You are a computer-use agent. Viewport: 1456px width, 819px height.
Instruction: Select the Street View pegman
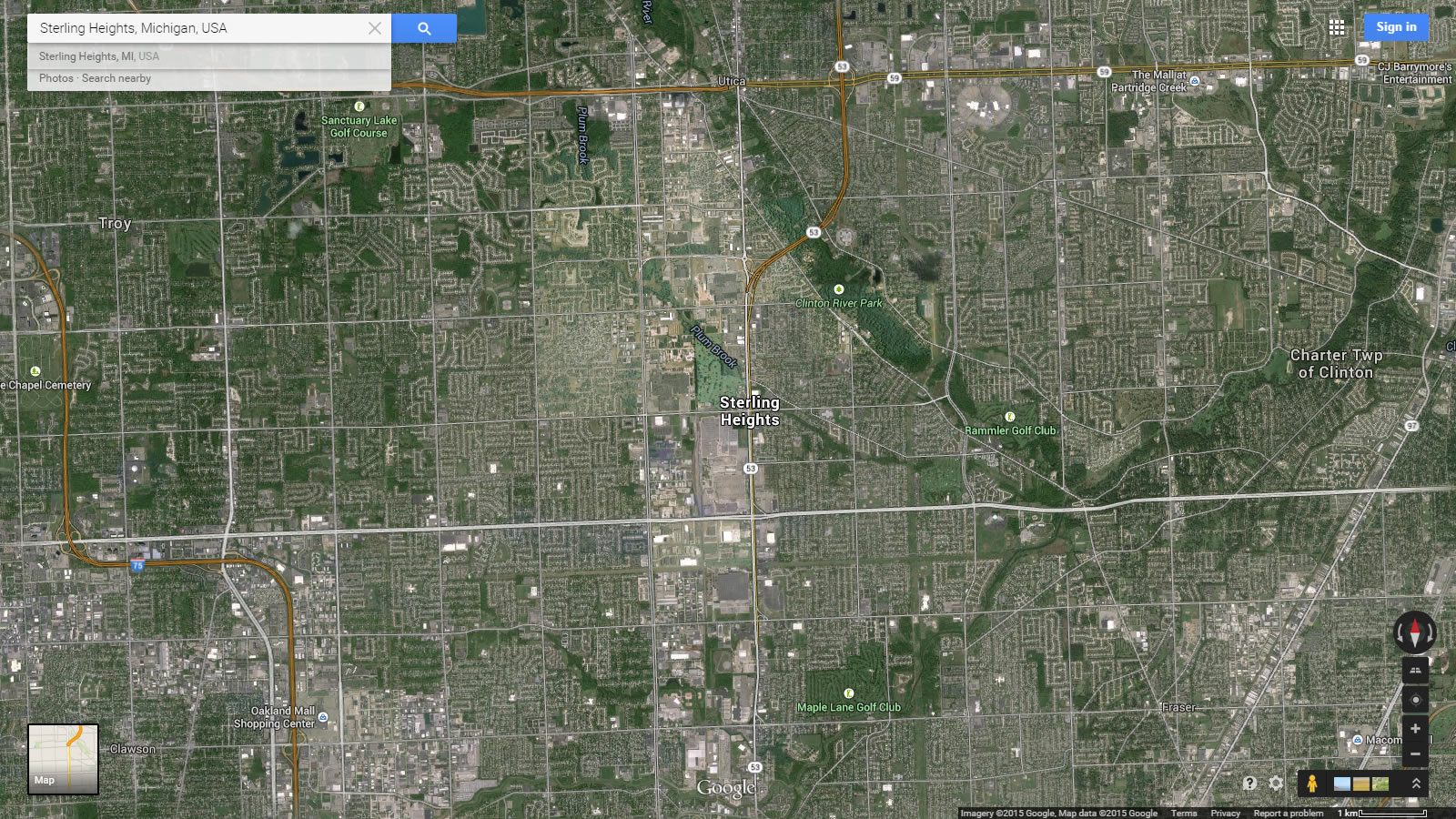[x=1311, y=784]
